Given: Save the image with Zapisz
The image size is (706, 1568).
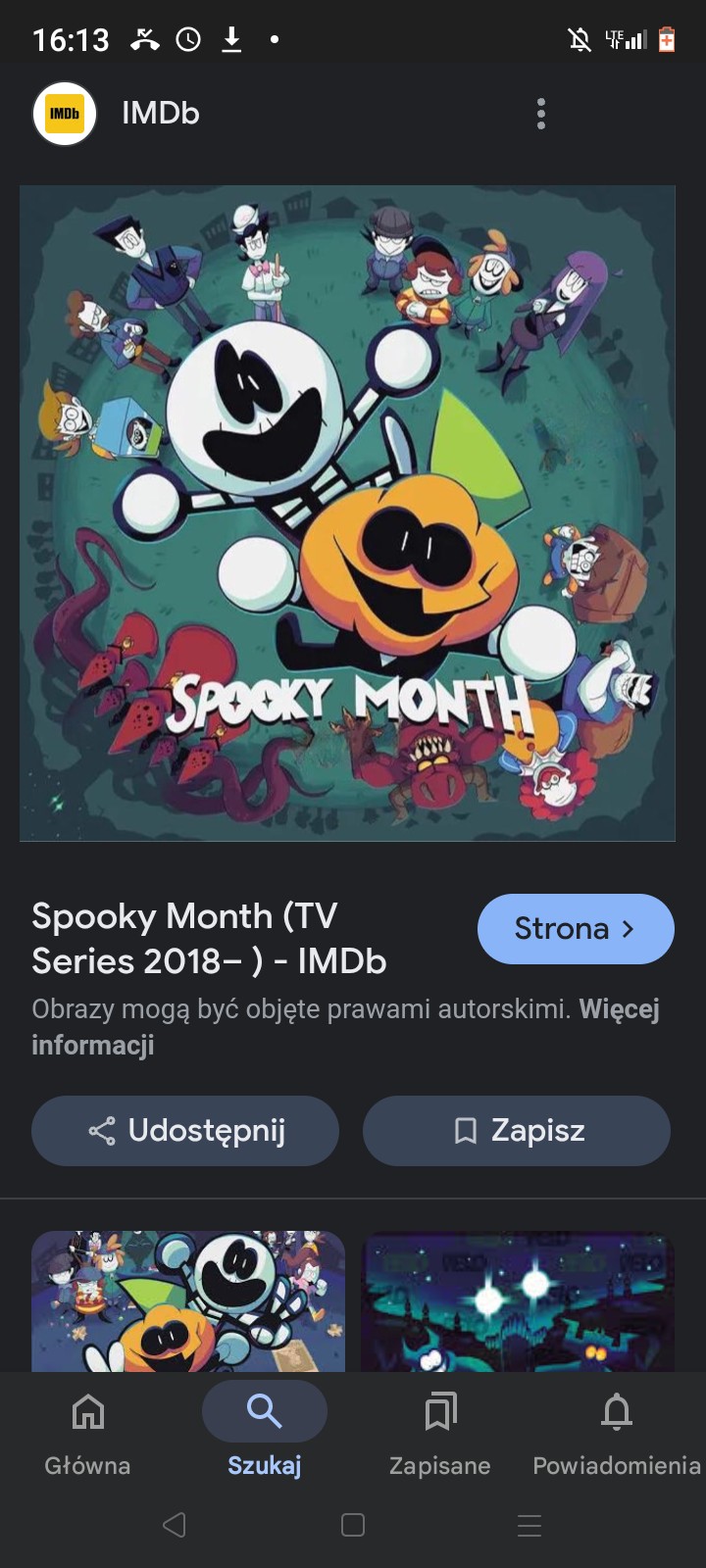Looking at the screenshot, I should pos(517,1131).
